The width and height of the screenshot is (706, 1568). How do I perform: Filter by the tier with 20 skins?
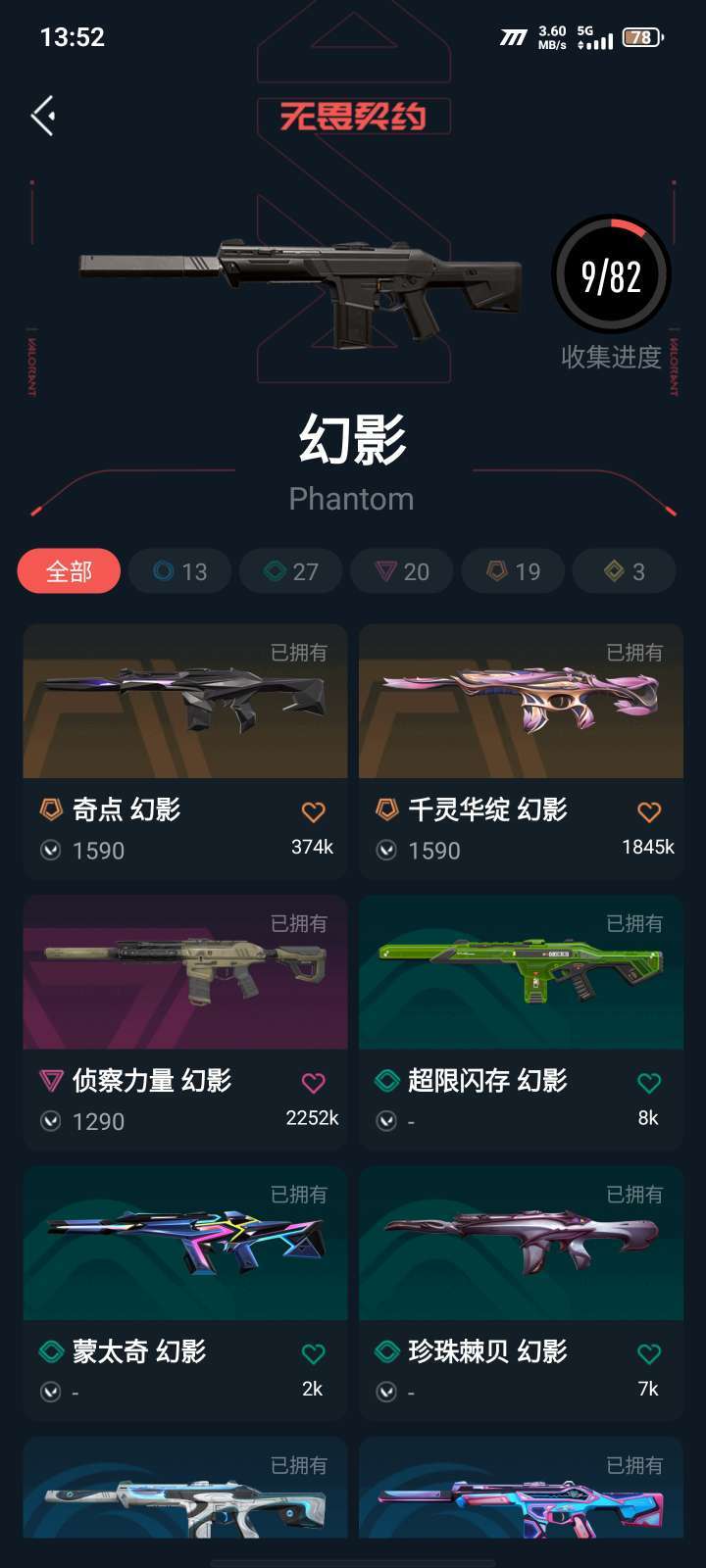pyautogui.click(x=402, y=571)
